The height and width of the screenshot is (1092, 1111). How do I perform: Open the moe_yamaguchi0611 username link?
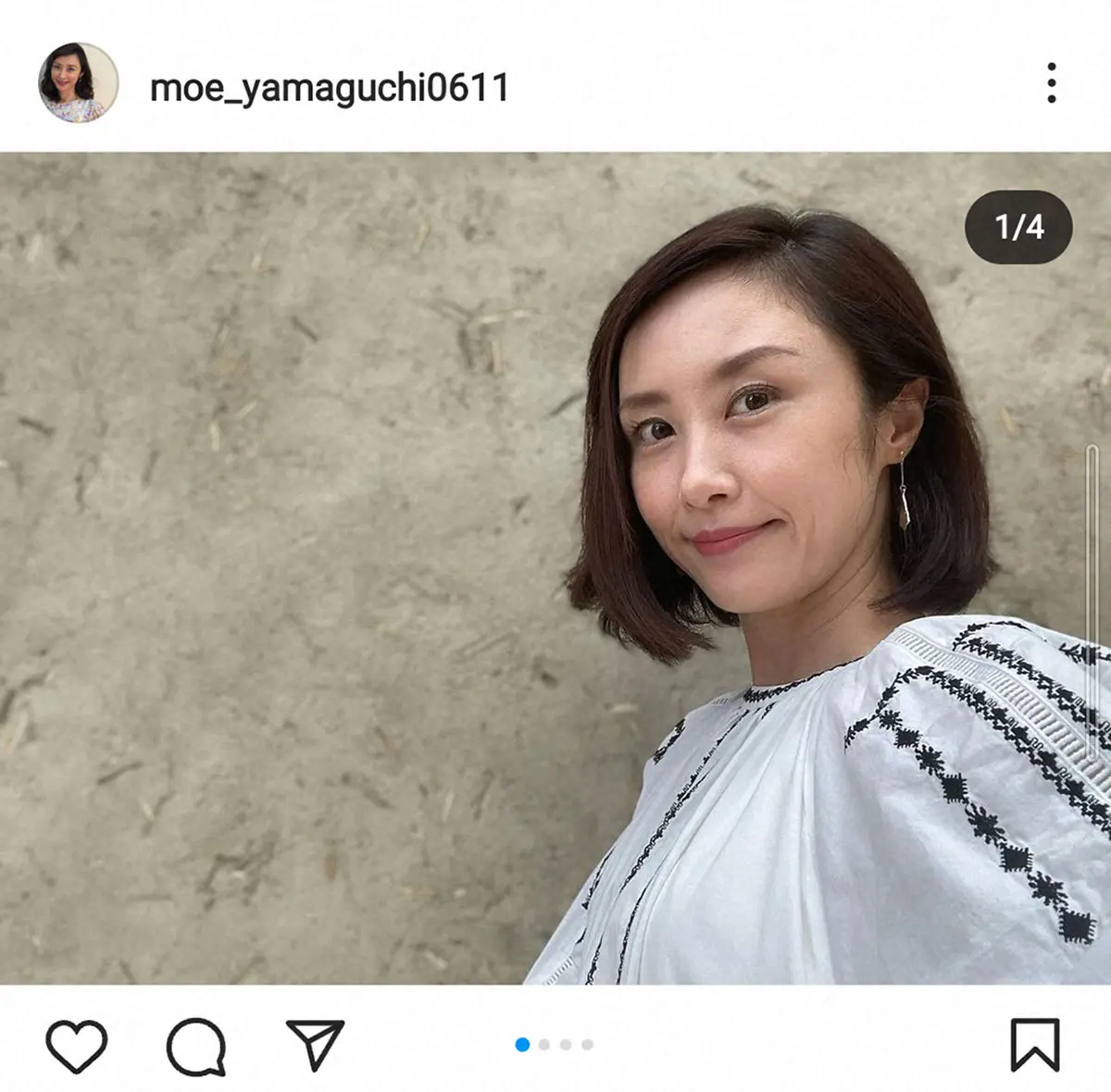point(330,88)
